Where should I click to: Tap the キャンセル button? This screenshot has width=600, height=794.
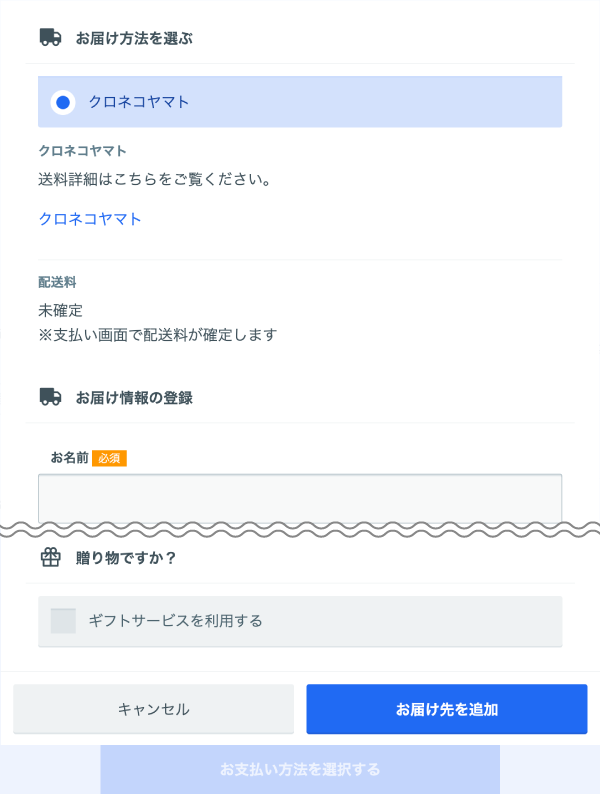click(153, 709)
